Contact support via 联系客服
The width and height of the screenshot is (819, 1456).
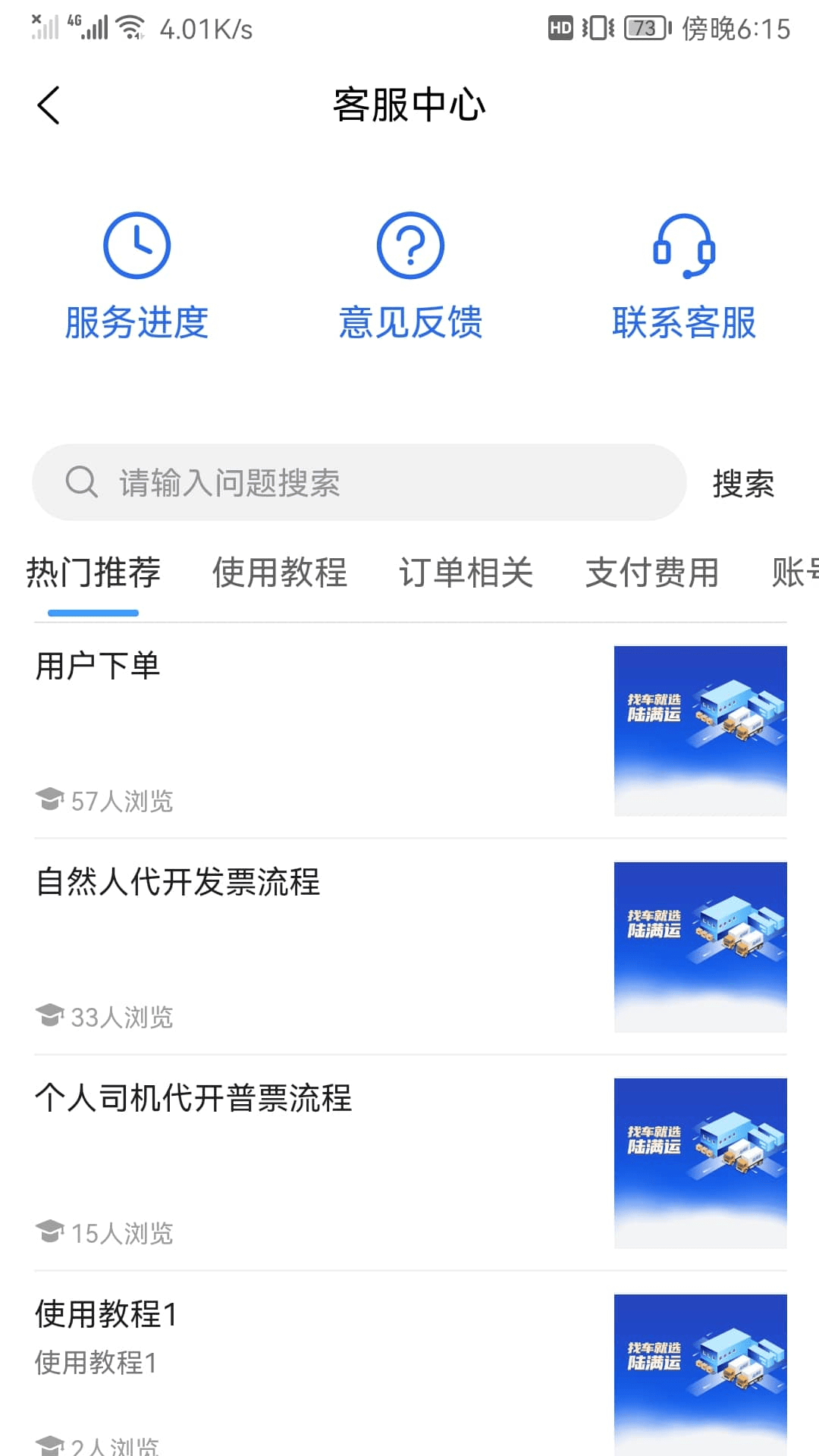684,276
